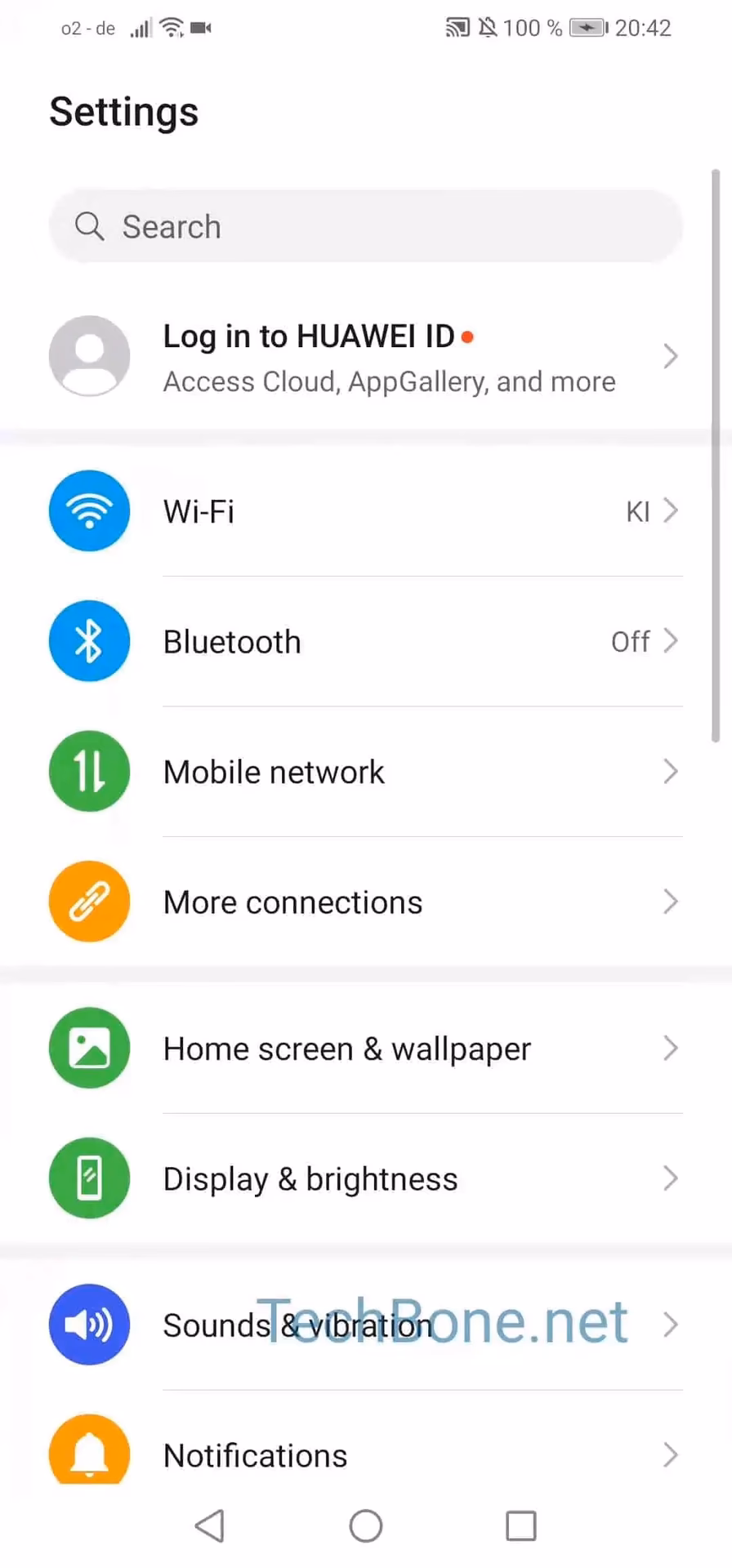Tap the Search input field
This screenshot has width=732, height=1568.
coord(365,226)
